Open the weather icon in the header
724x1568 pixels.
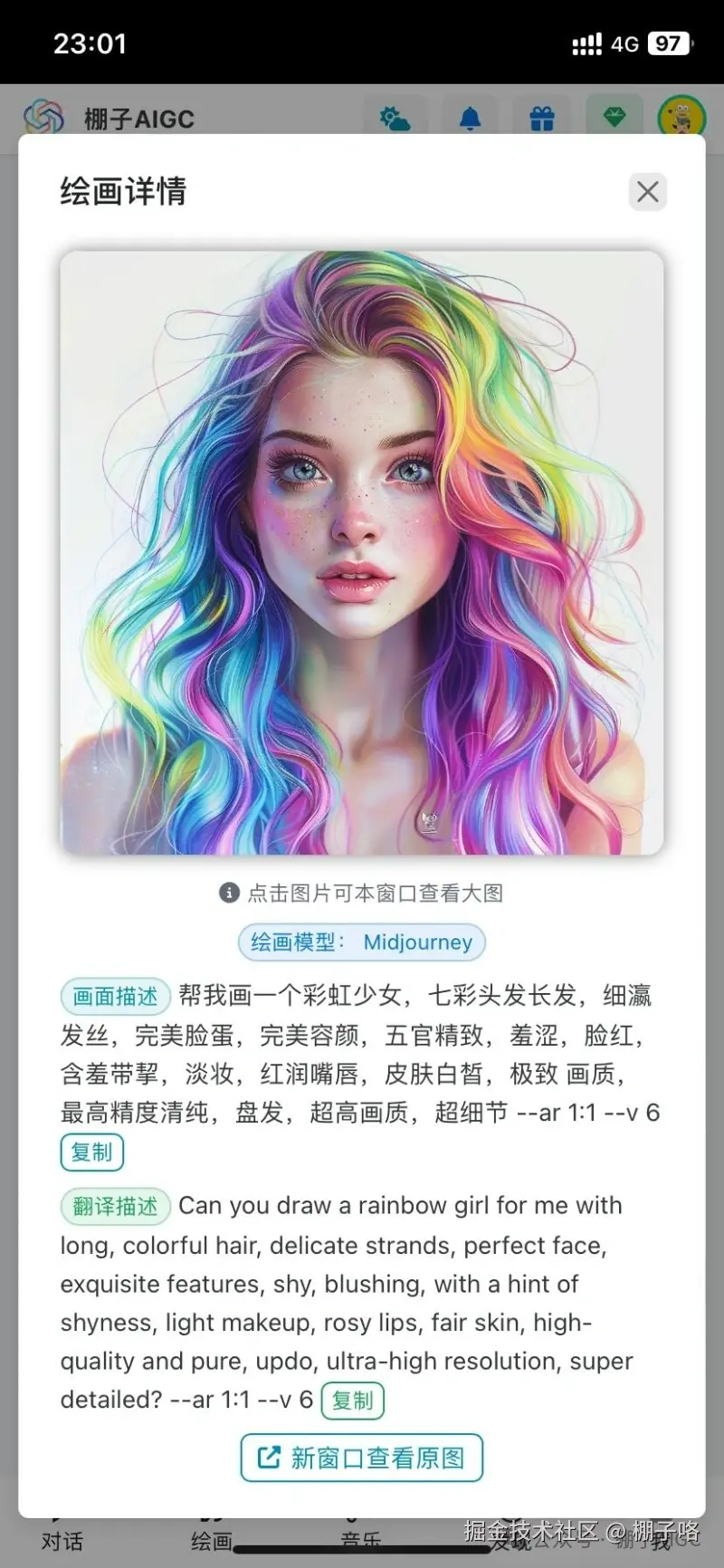point(396,118)
